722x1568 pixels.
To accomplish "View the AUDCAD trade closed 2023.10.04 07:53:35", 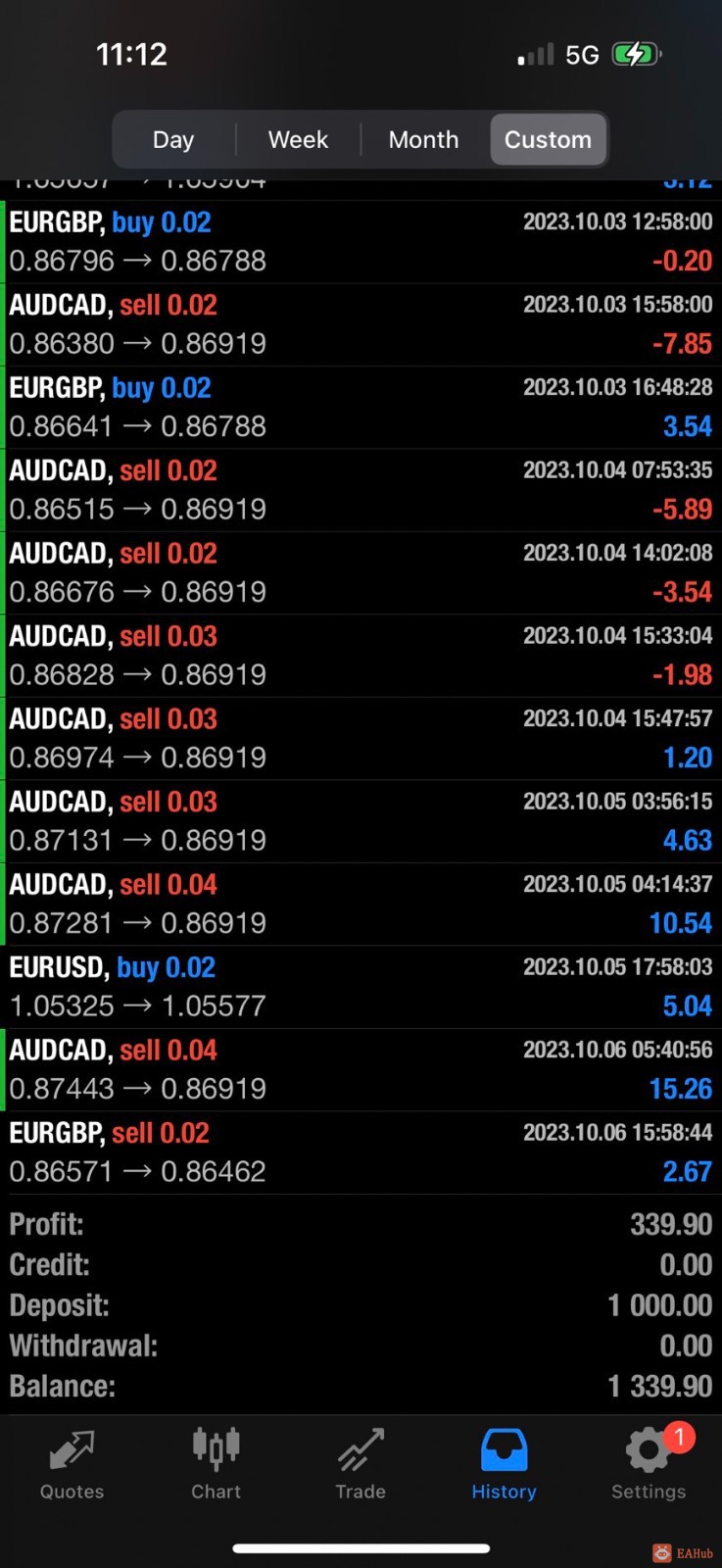I will tap(361, 490).
